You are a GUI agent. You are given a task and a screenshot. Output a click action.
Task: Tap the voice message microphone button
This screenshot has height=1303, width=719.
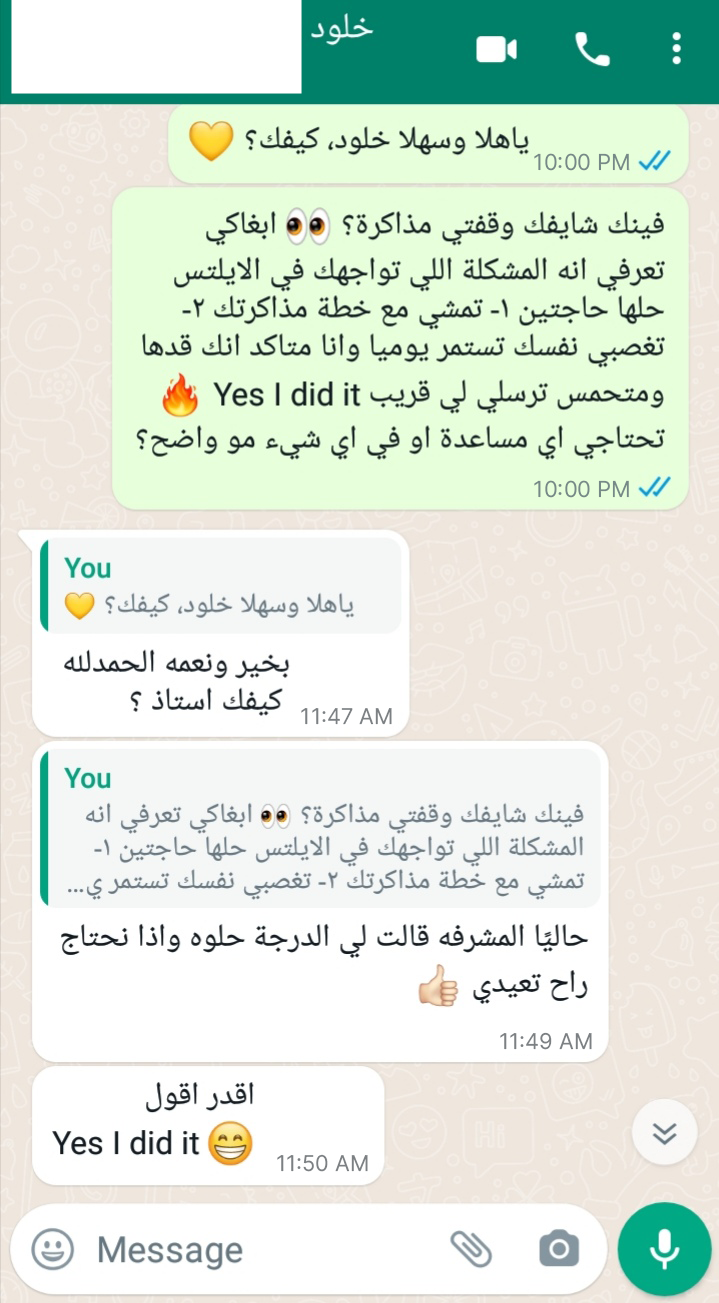pos(664,1249)
